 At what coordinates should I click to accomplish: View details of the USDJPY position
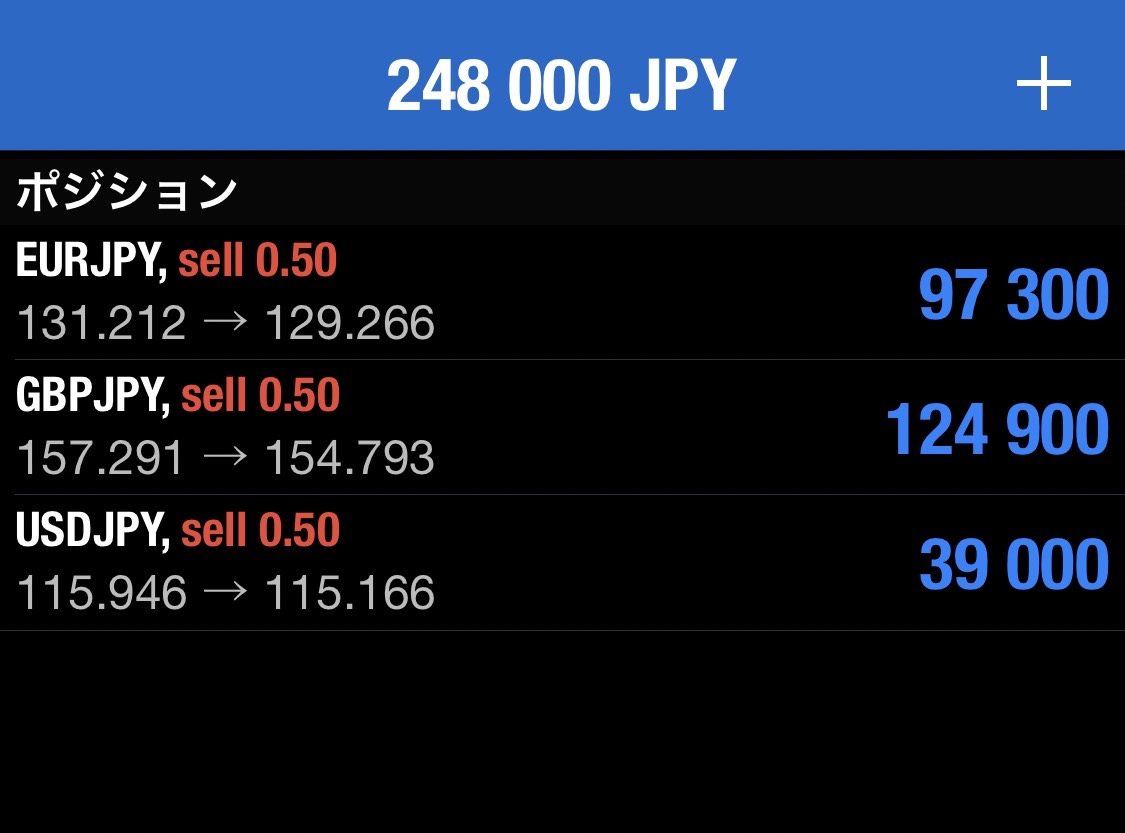tap(560, 563)
